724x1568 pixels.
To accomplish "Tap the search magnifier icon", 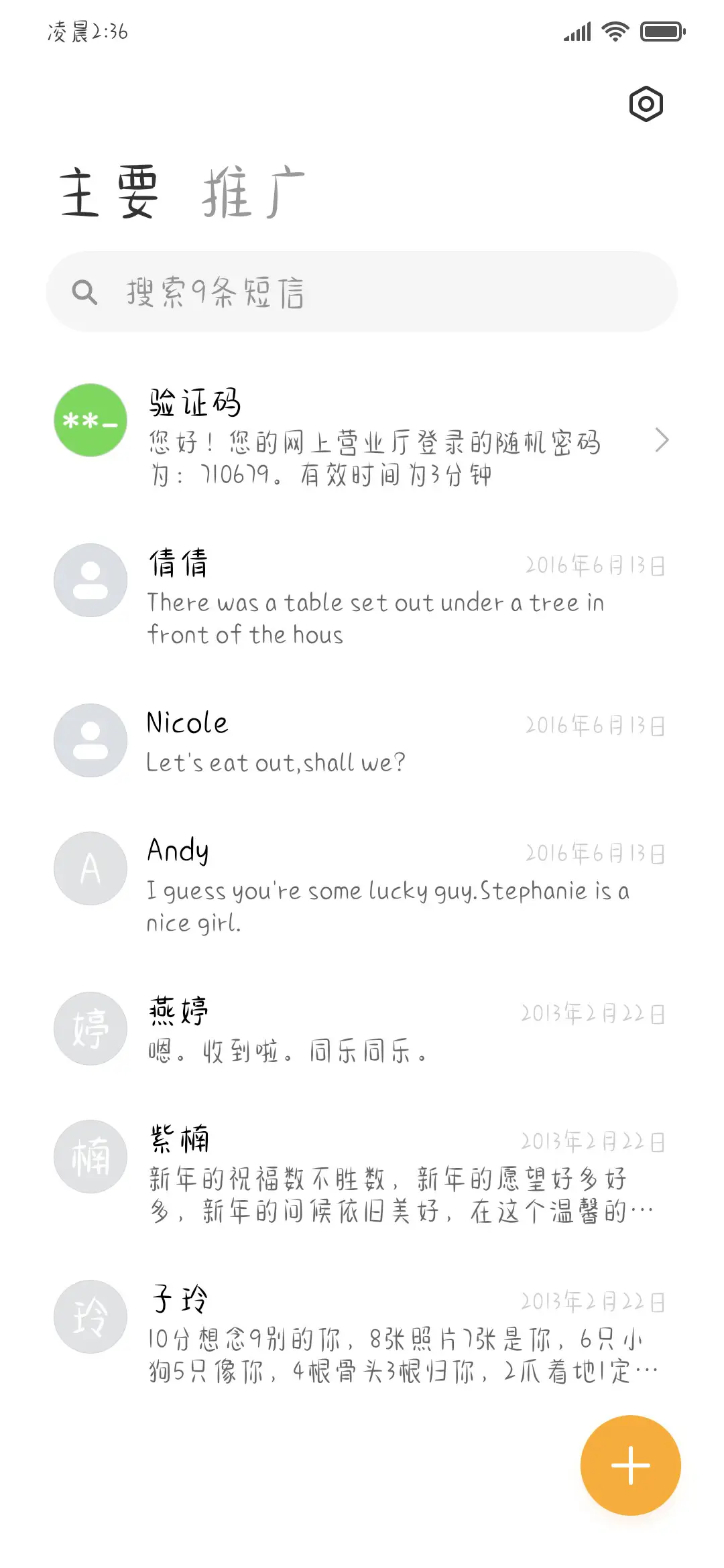I will [84, 291].
